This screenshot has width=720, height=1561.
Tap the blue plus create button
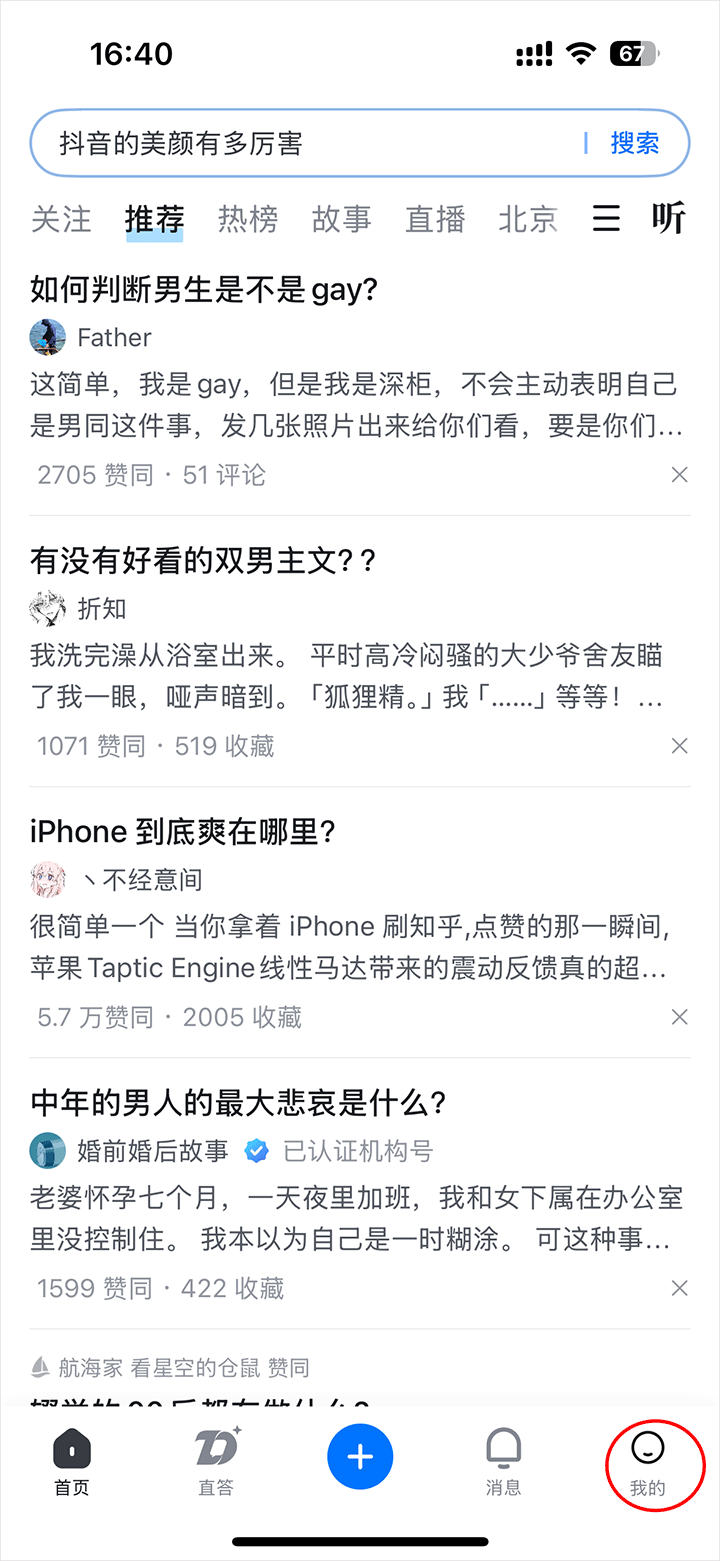tap(360, 1457)
